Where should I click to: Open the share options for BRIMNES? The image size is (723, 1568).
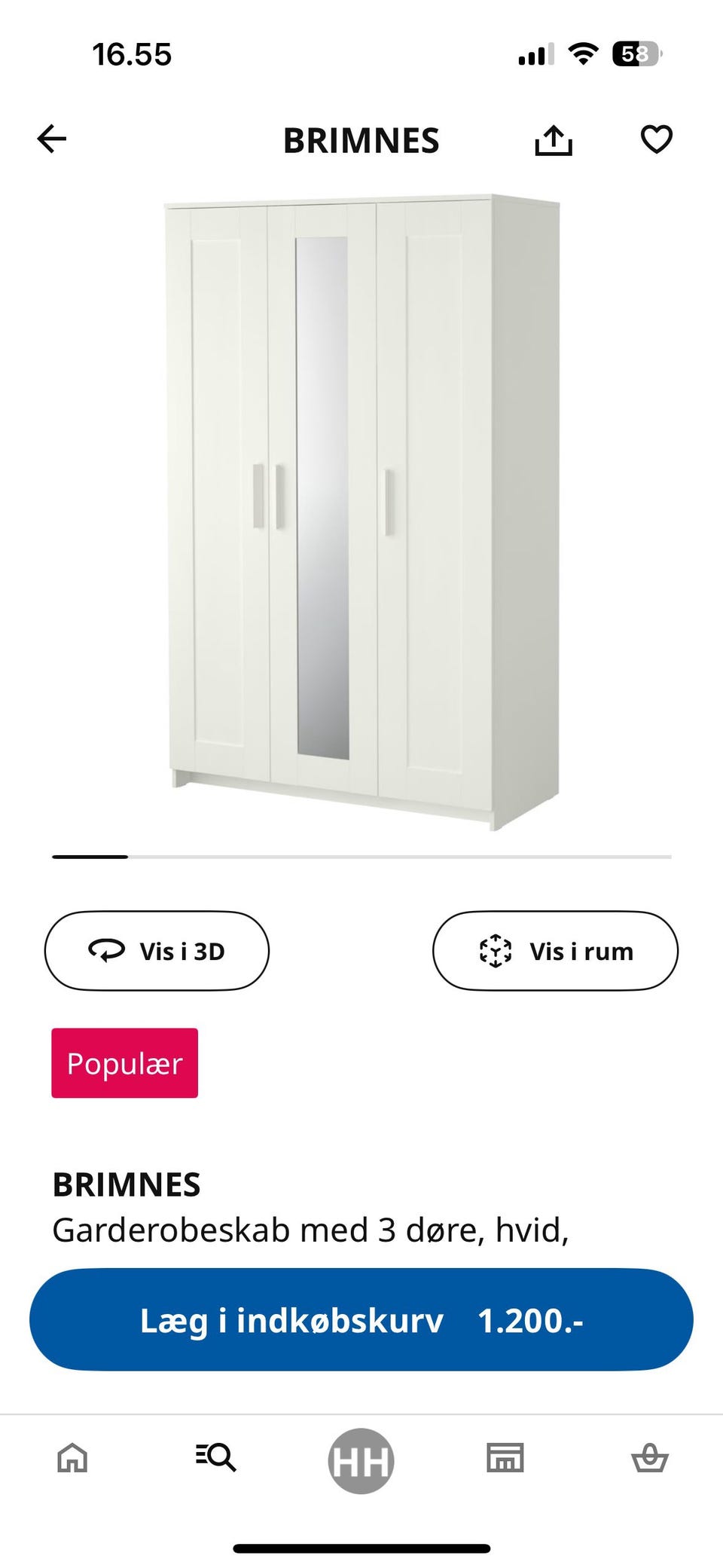point(554,139)
